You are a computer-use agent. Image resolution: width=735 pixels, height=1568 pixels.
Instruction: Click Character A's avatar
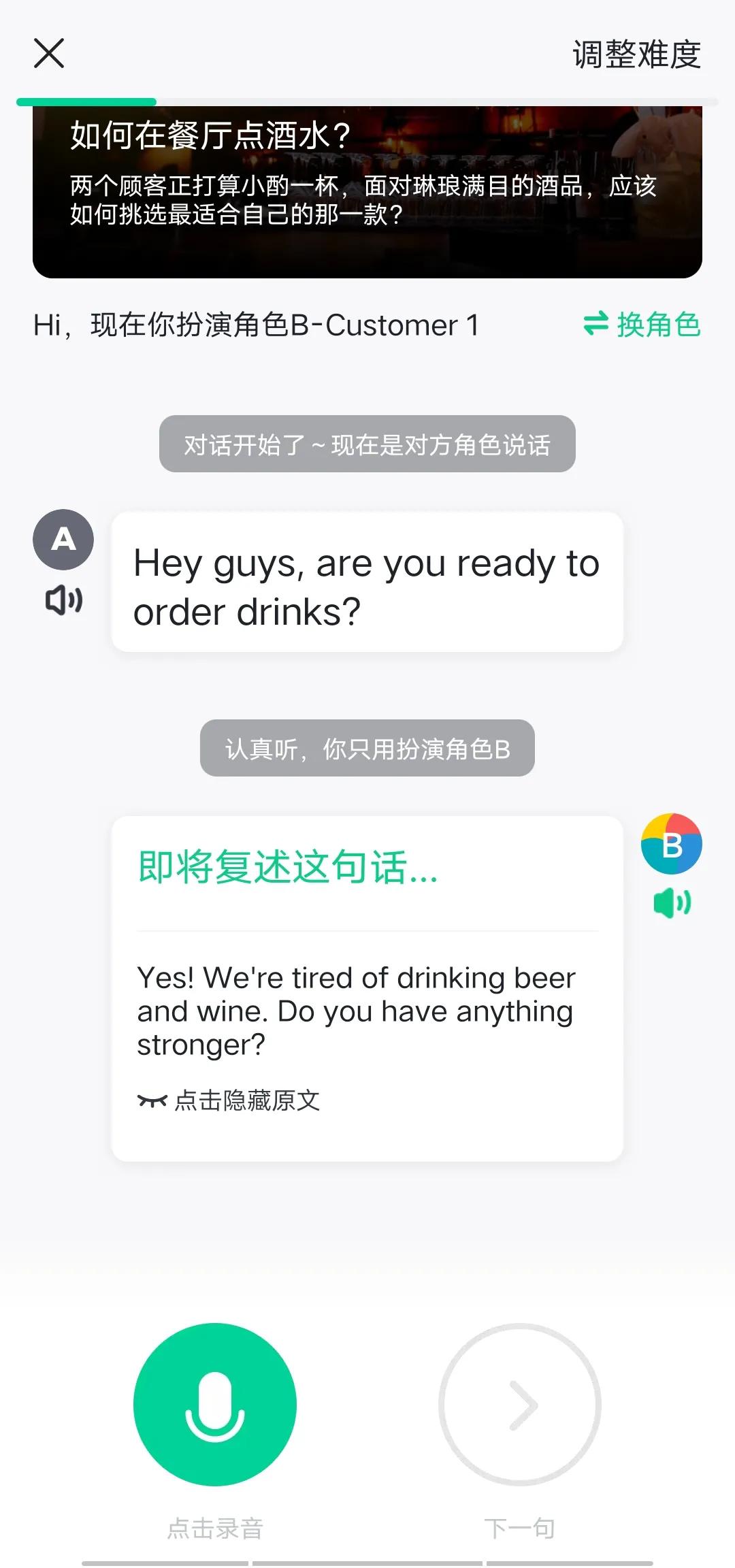click(x=63, y=538)
